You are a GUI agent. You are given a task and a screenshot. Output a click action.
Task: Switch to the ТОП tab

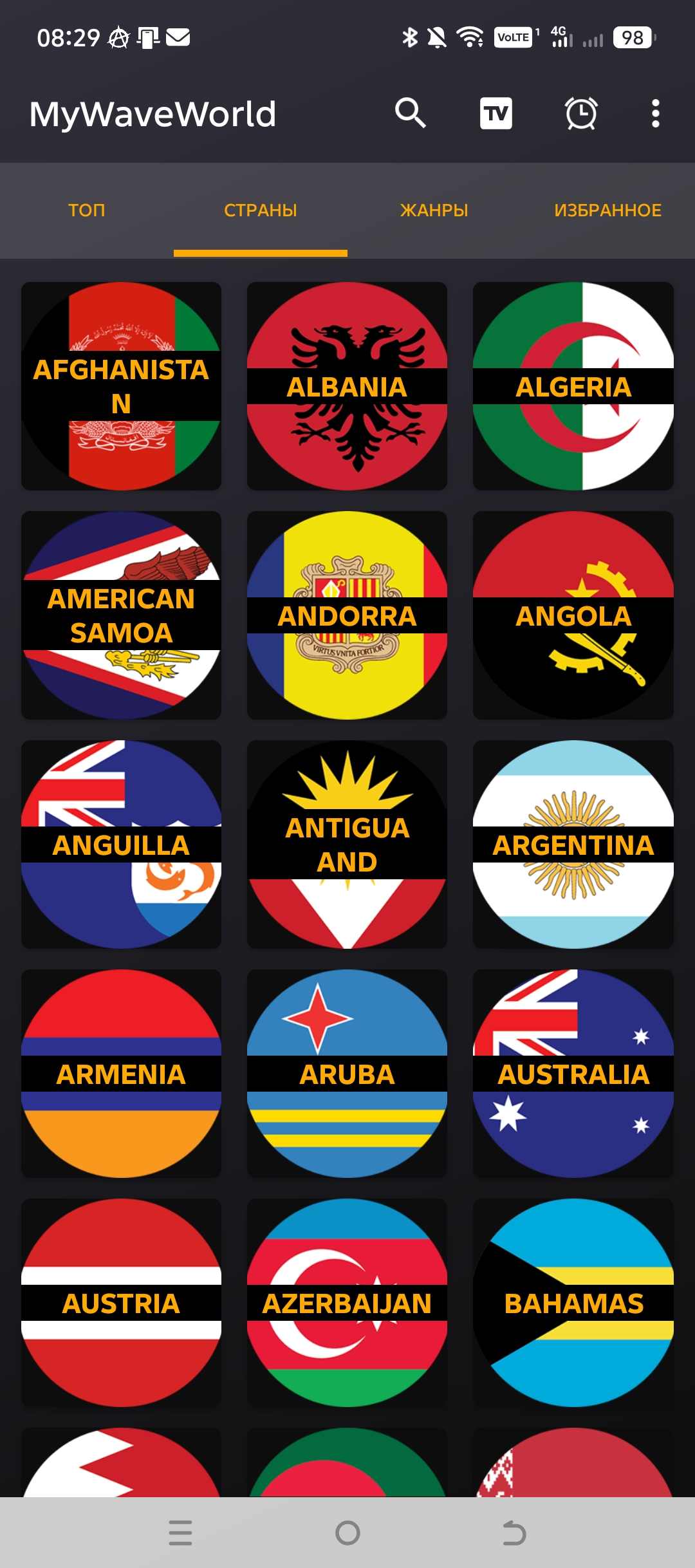click(x=87, y=210)
